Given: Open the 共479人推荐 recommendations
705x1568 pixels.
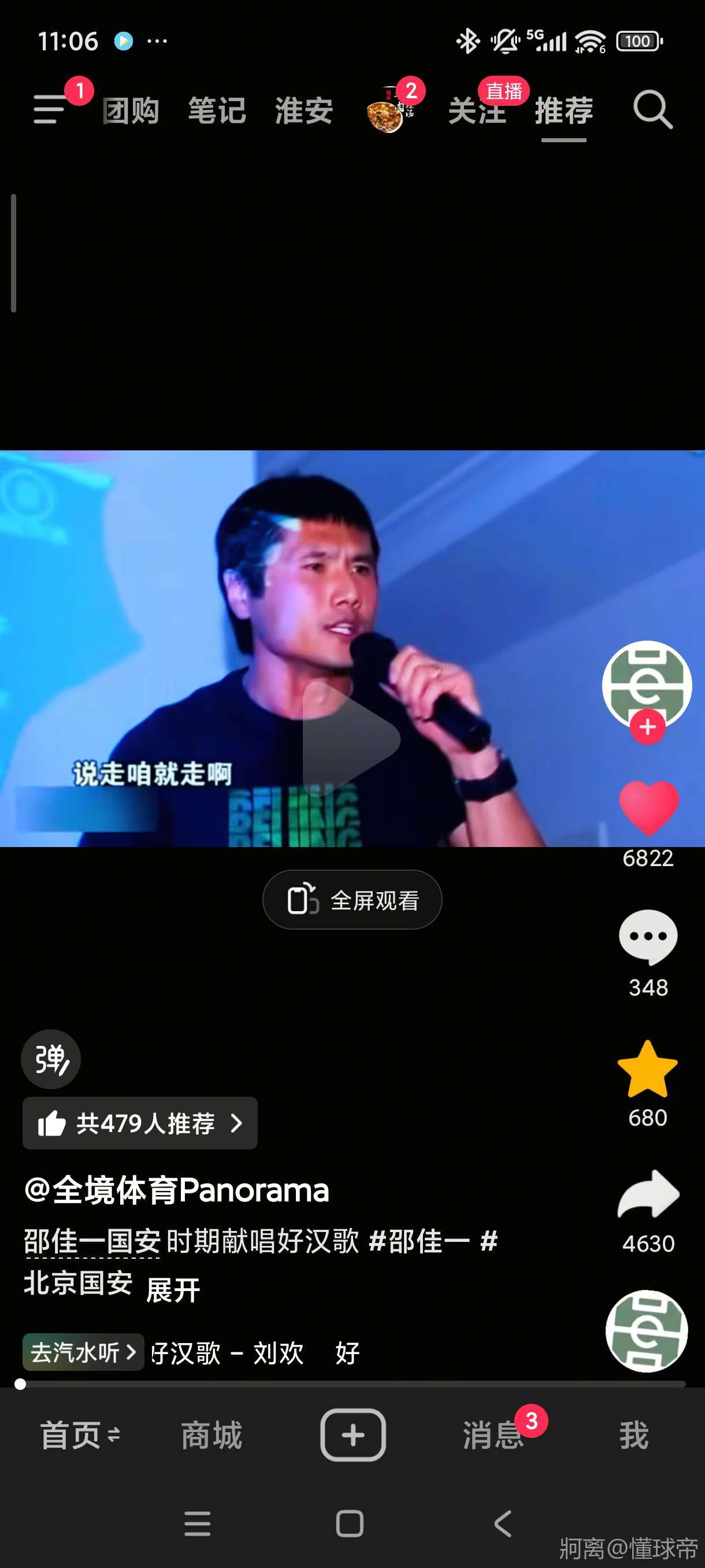Looking at the screenshot, I should tap(140, 1123).
